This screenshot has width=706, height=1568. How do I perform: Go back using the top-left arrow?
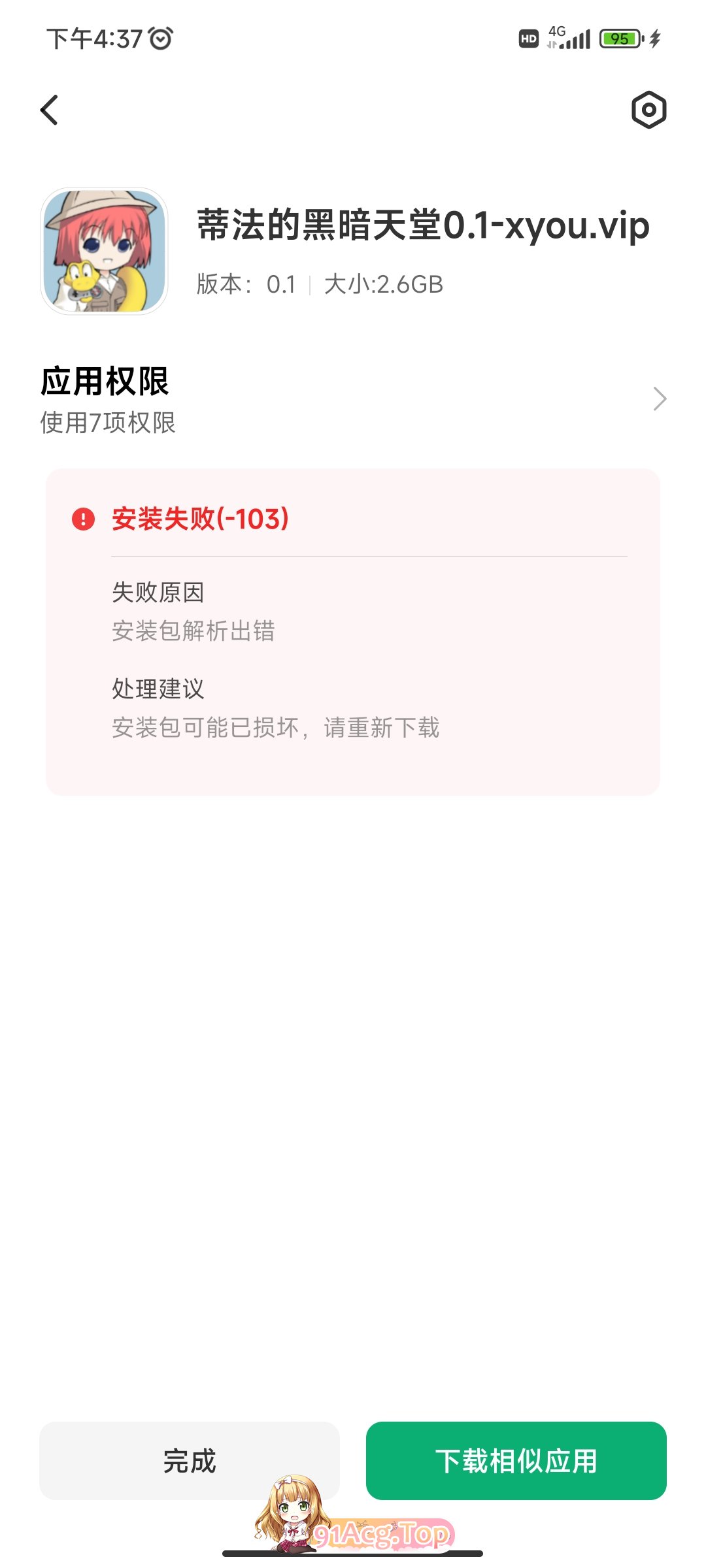[x=50, y=110]
